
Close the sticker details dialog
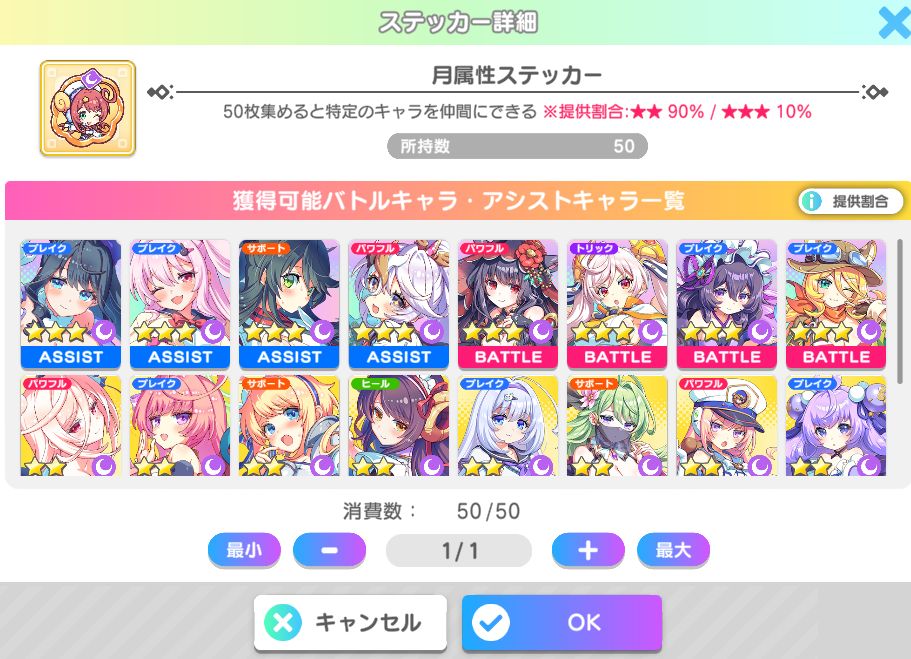tap(891, 21)
